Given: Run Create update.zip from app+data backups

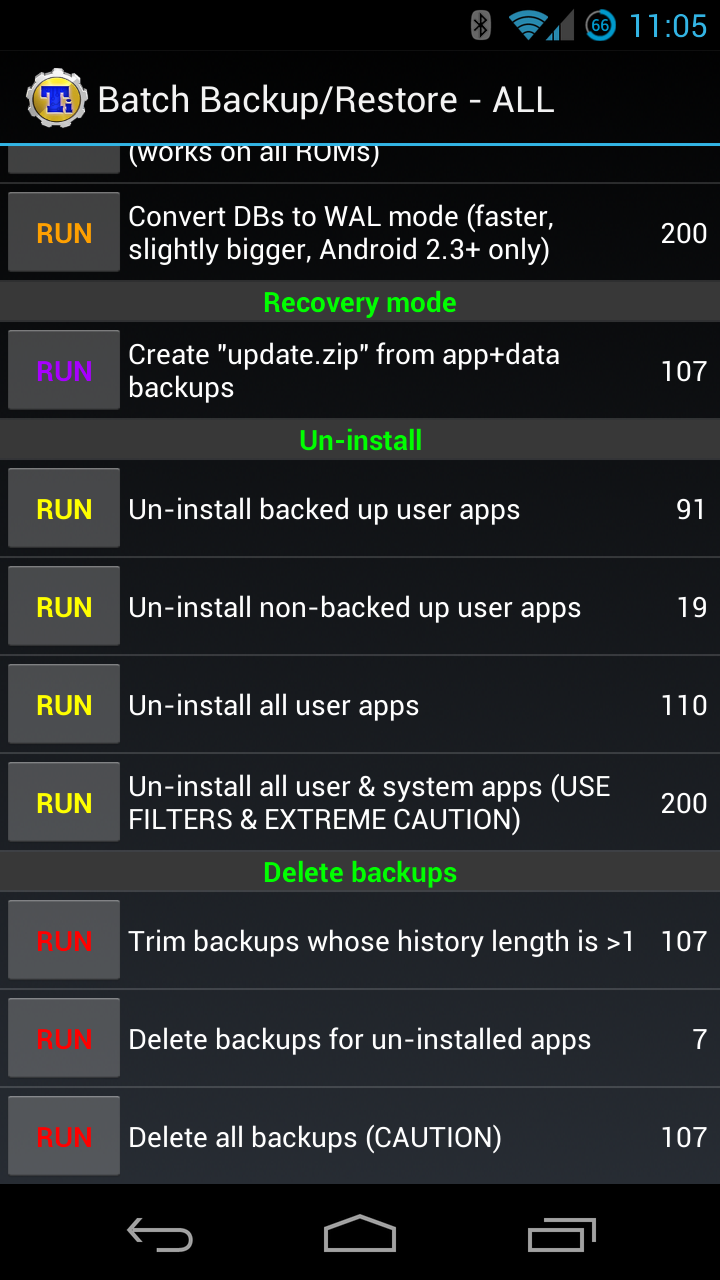Looking at the screenshot, I should click(64, 371).
